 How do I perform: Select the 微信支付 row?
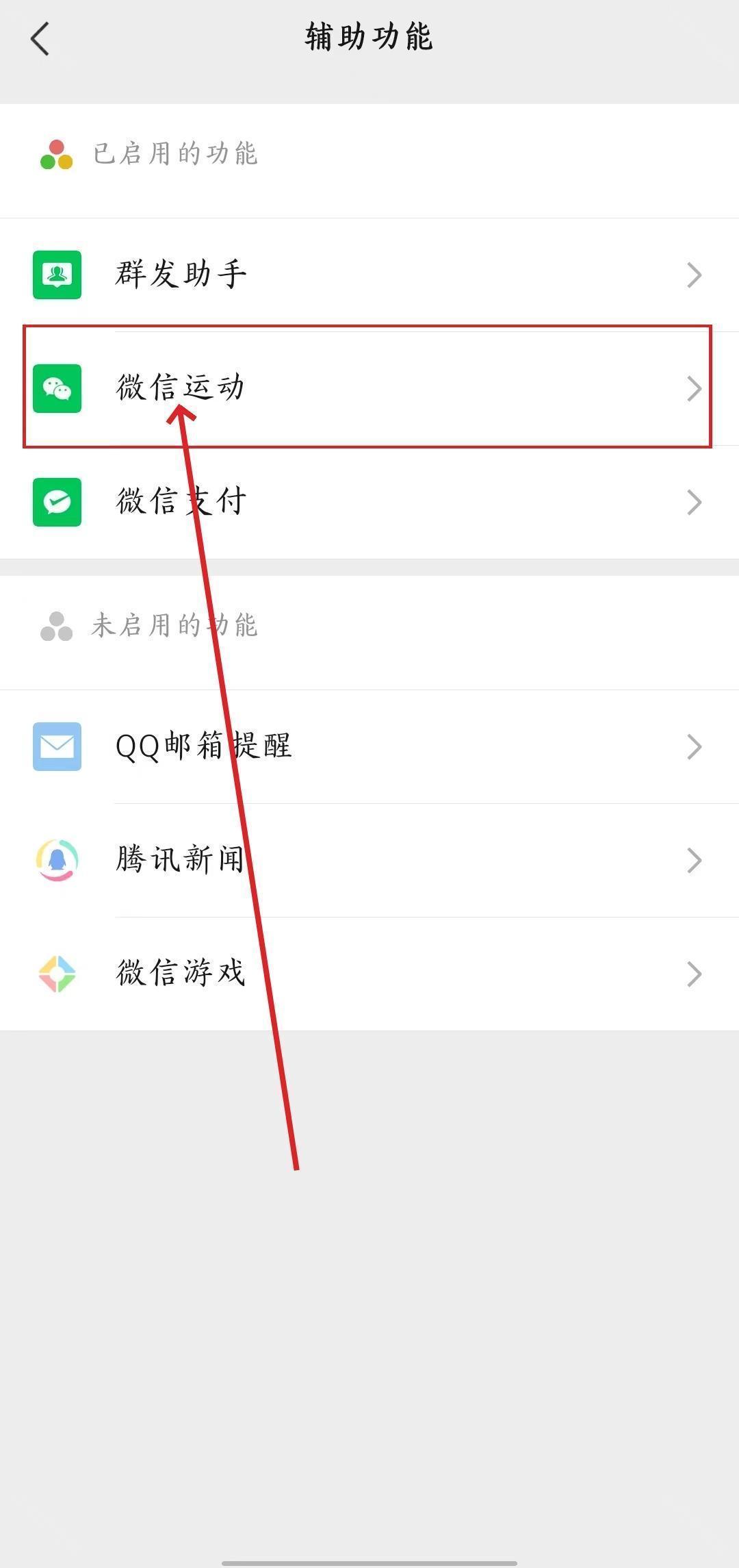[369, 502]
